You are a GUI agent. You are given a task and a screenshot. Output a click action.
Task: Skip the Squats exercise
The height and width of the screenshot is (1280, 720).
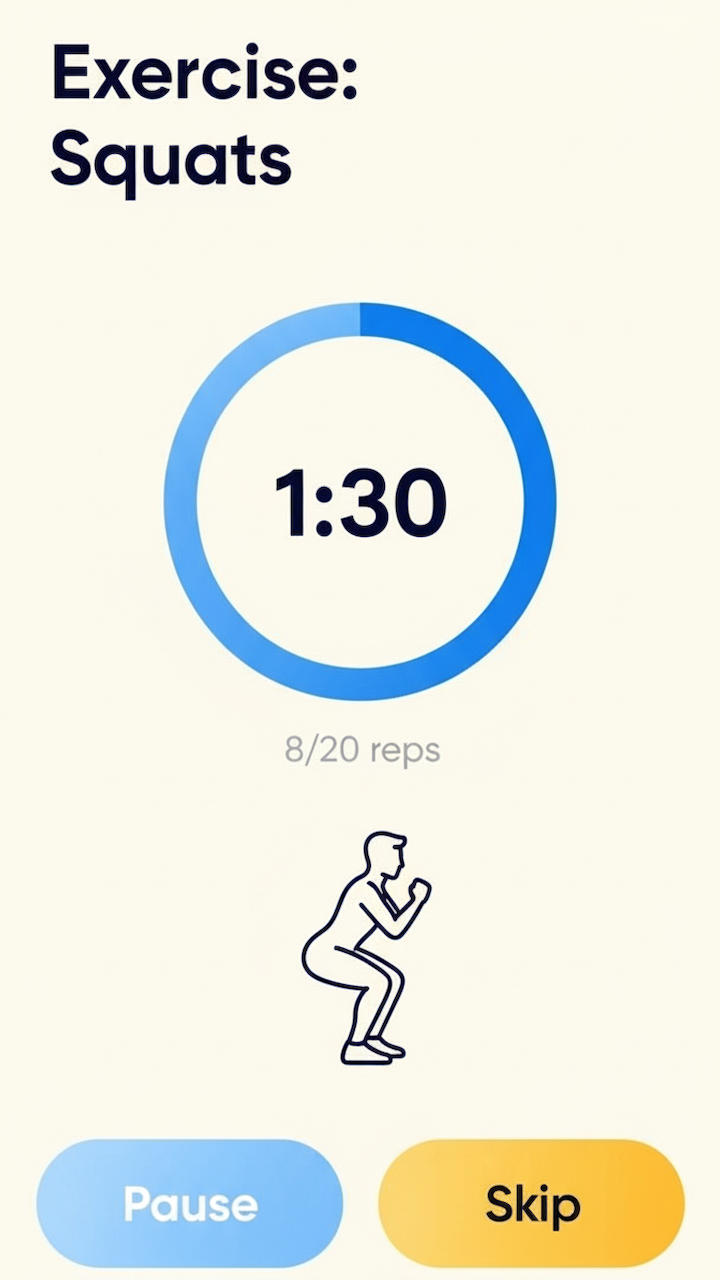coord(532,1204)
